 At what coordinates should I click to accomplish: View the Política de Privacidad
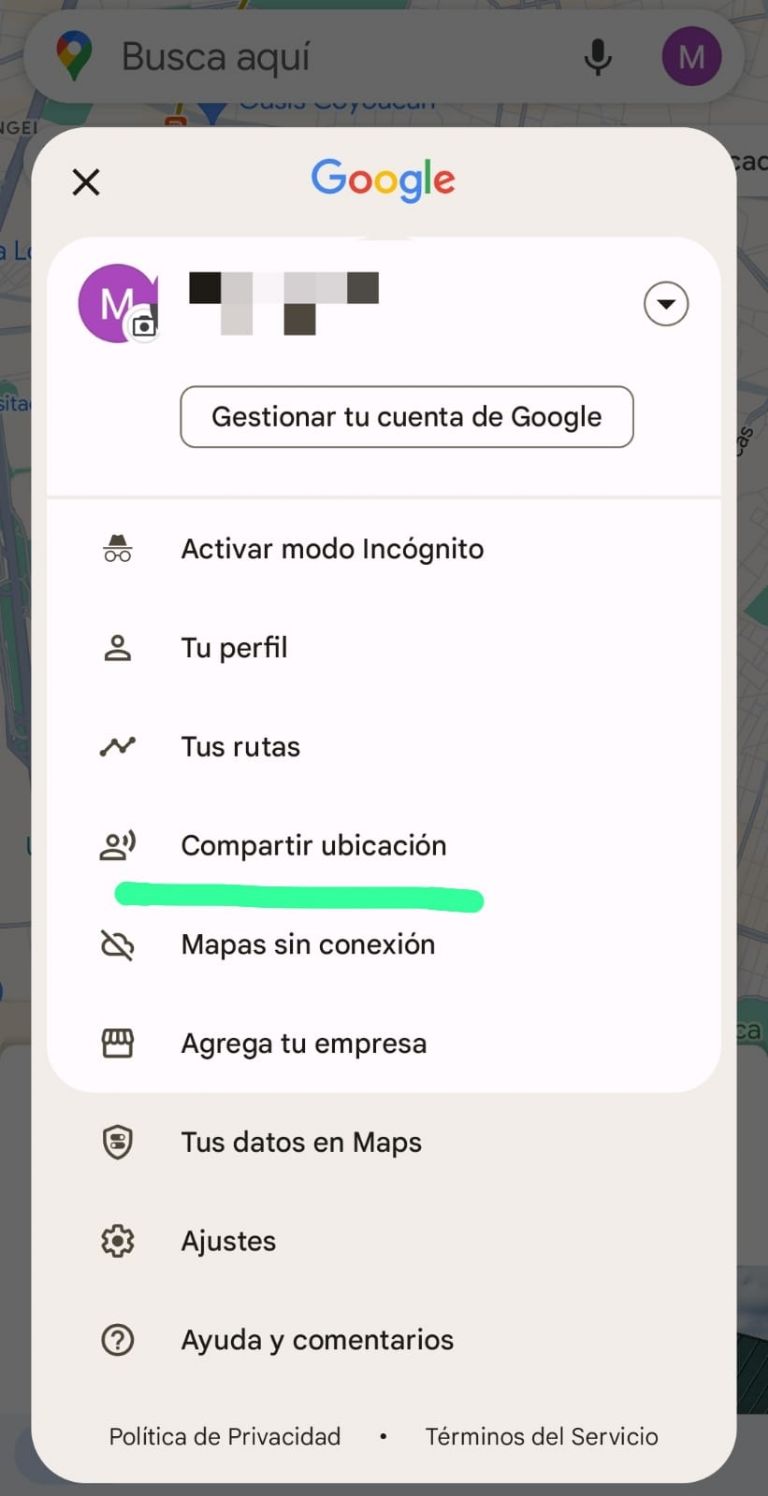point(225,1437)
